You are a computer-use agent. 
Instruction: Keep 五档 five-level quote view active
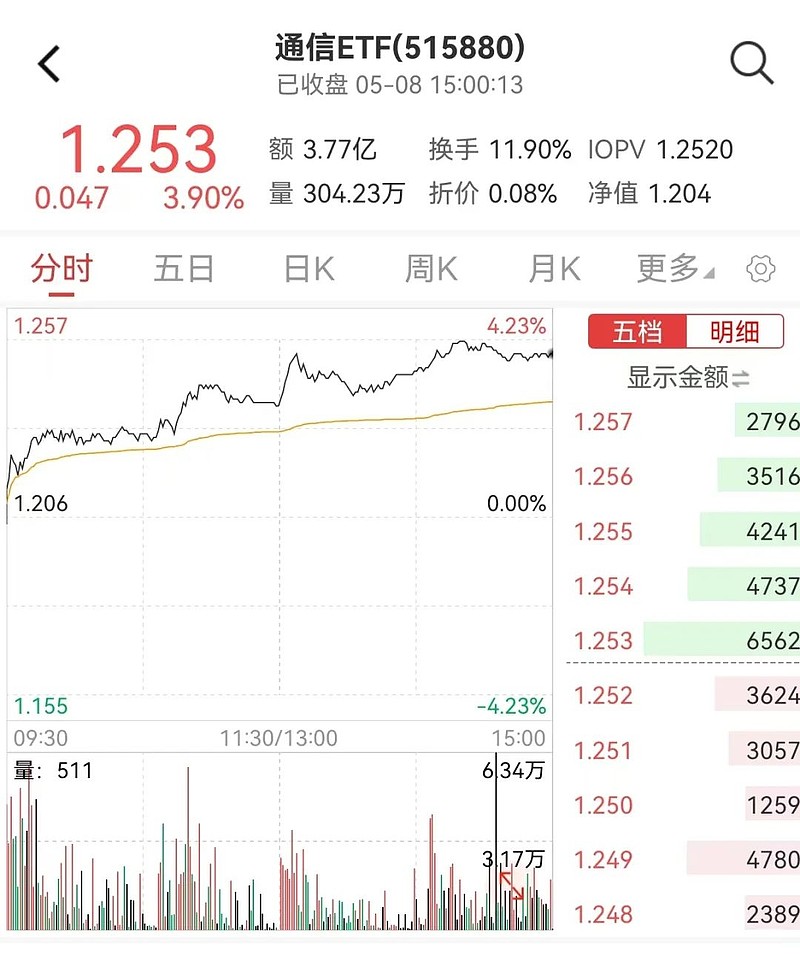[637, 332]
